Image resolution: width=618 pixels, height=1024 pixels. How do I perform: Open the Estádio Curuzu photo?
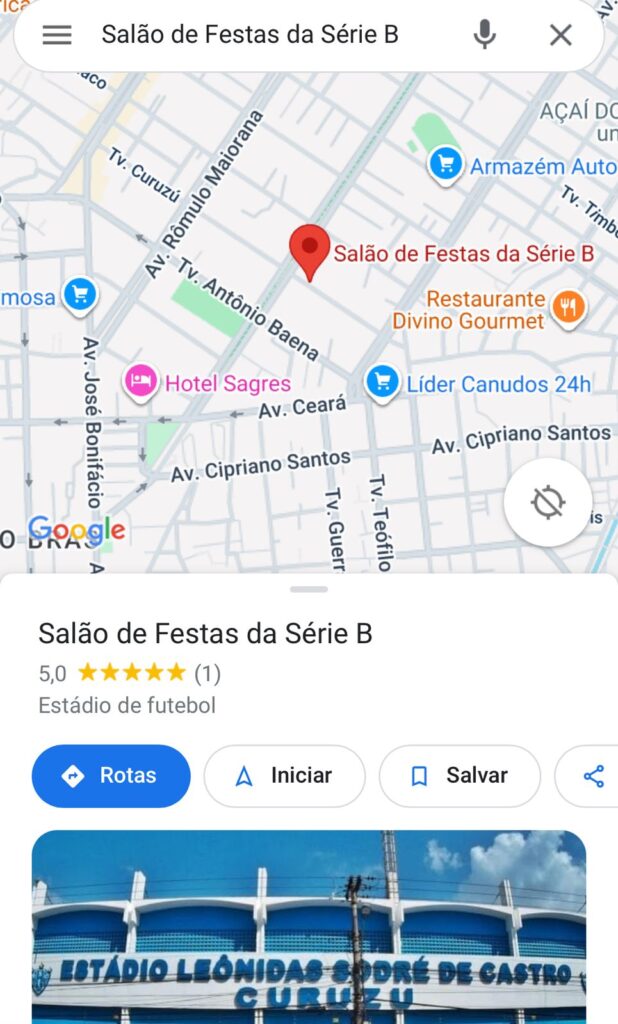click(x=309, y=925)
